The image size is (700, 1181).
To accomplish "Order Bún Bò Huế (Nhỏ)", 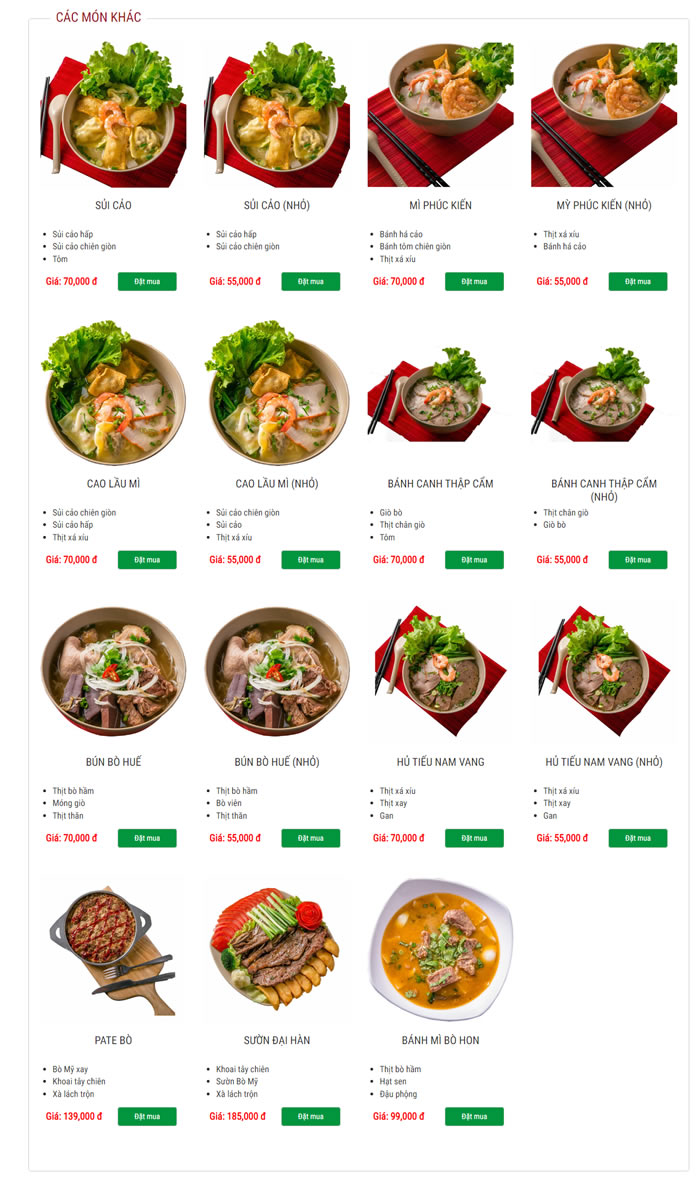I will [310, 838].
